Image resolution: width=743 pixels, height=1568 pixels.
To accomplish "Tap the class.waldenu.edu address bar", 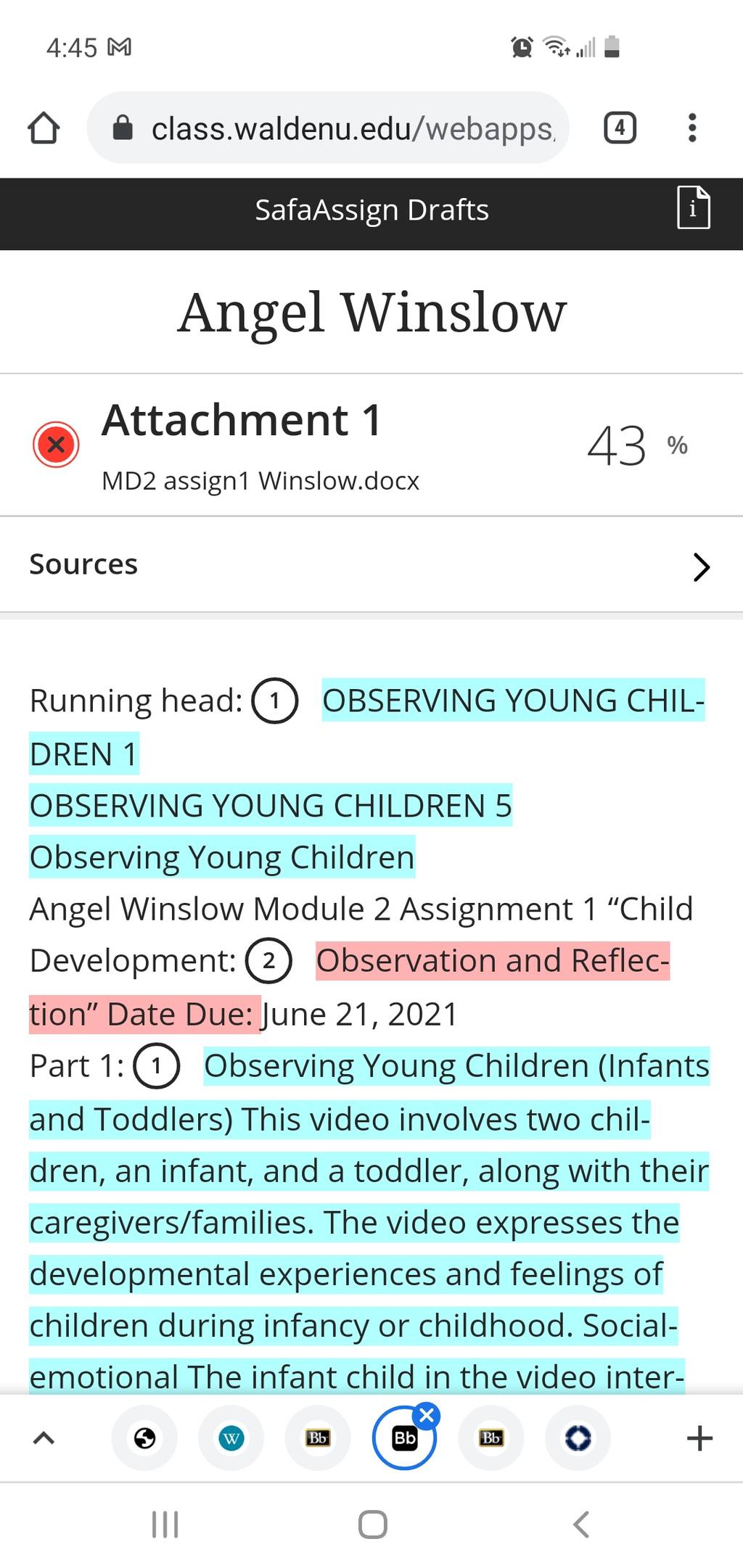I will [328, 128].
